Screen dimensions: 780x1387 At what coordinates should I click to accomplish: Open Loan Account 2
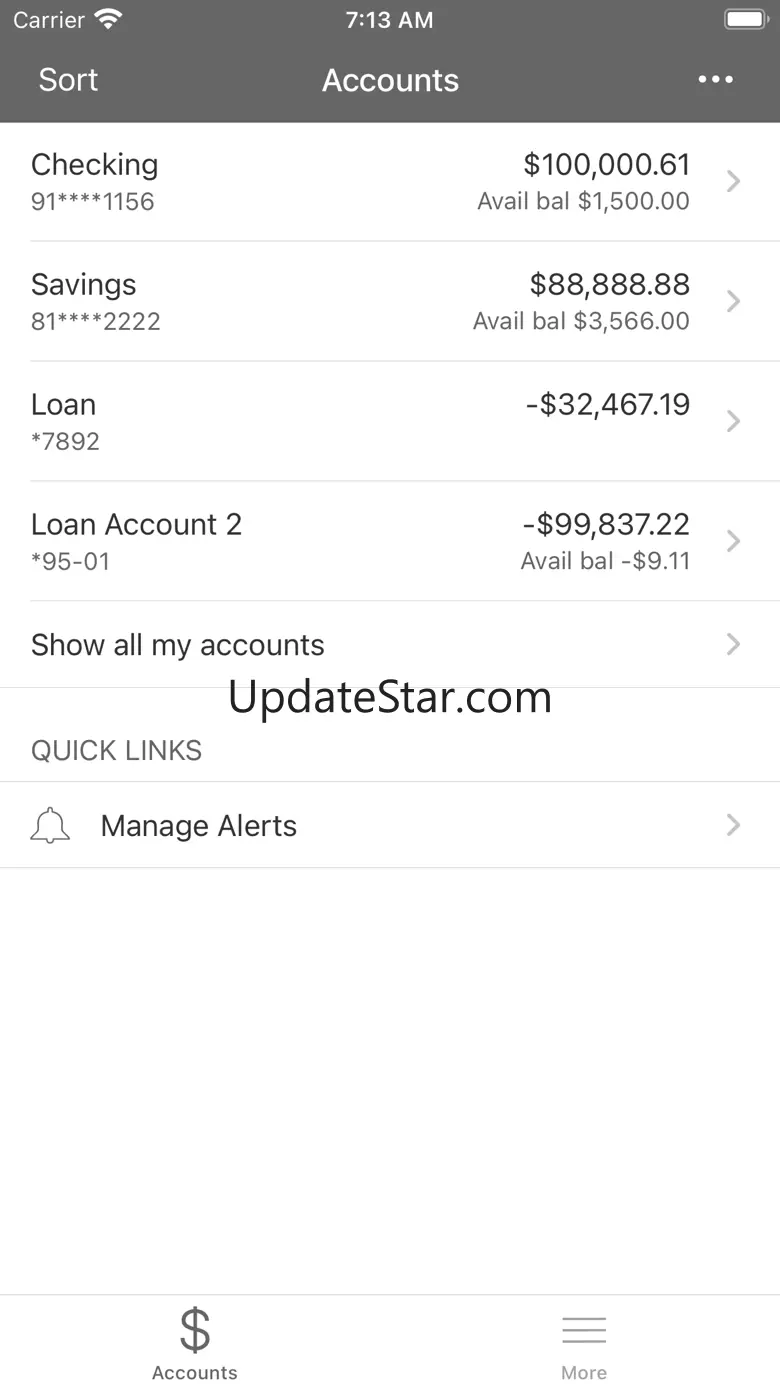(x=390, y=541)
